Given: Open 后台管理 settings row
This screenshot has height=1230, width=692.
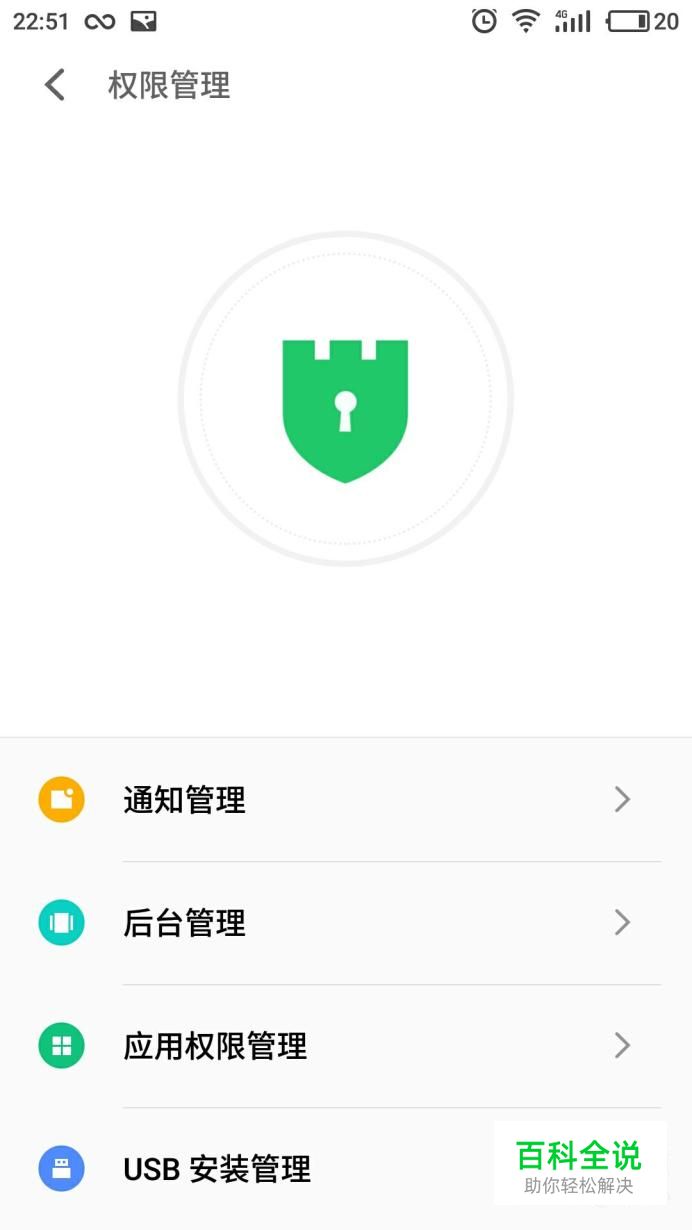Looking at the screenshot, I should [346, 923].
